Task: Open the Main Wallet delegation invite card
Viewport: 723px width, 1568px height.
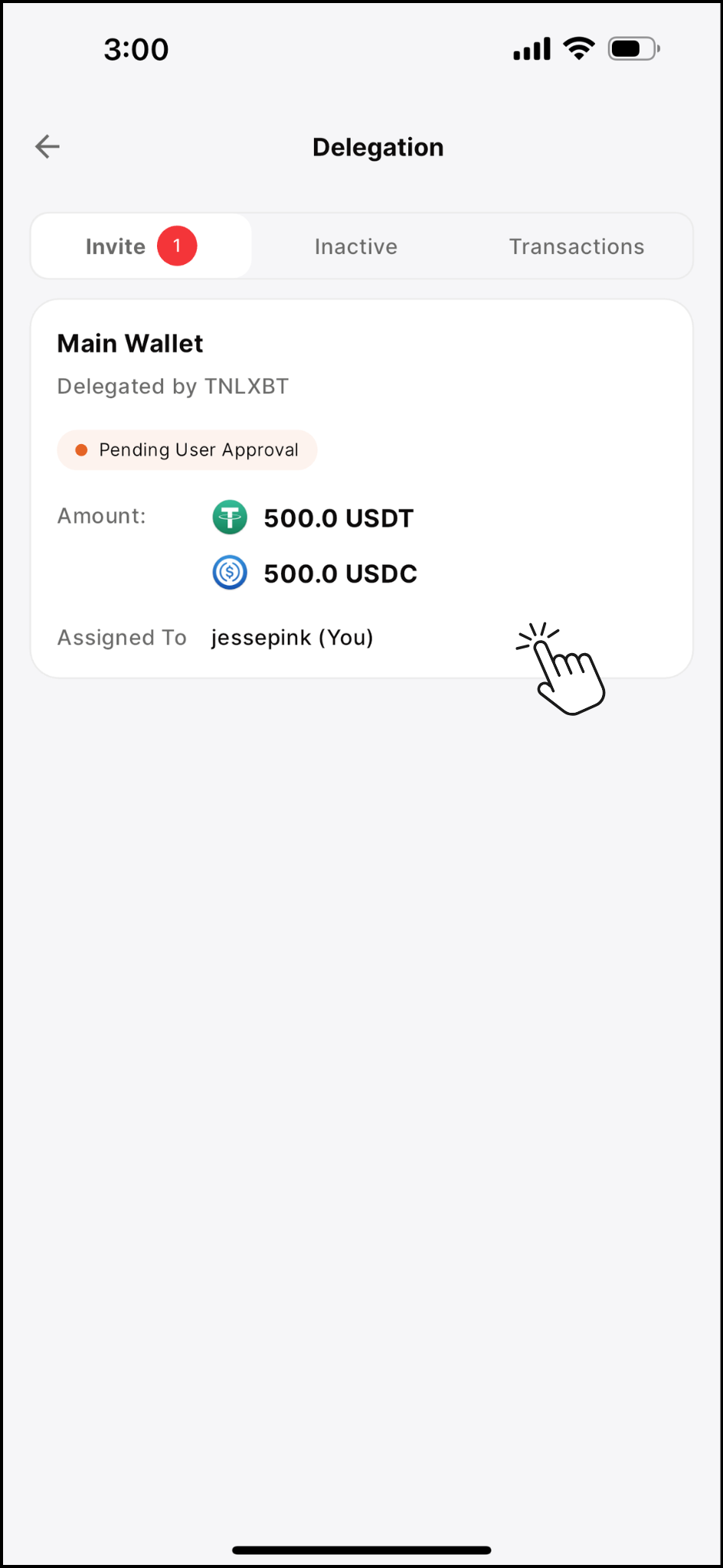Action: click(x=361, y=488)
